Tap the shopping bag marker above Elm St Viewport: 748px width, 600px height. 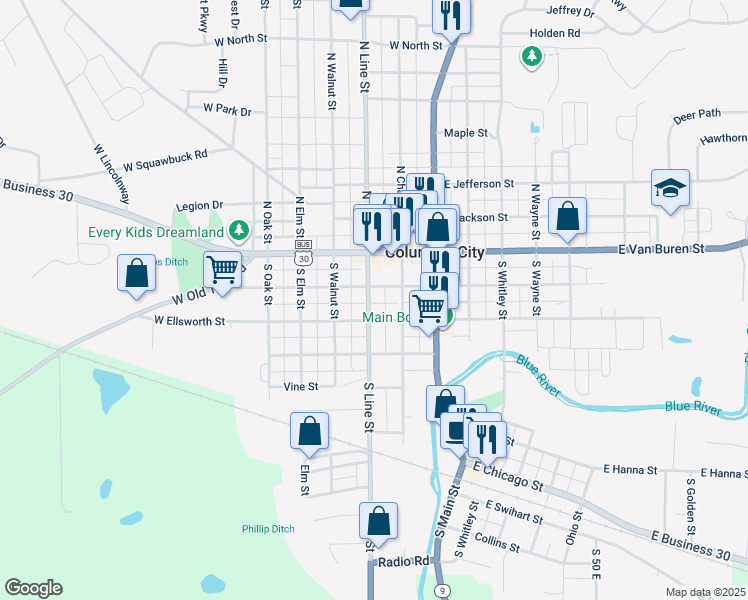tap(310, 431)
